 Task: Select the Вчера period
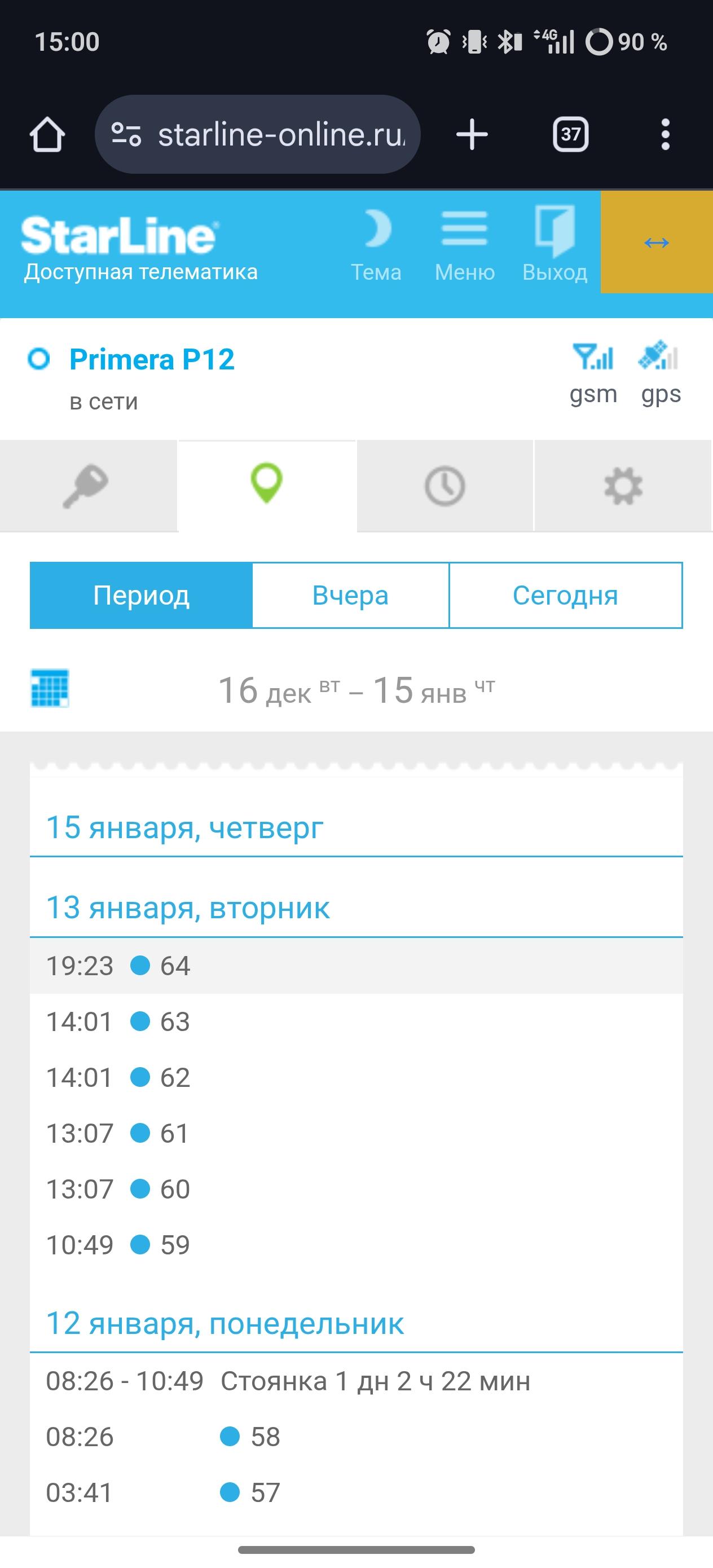click(x=350, y=595)
